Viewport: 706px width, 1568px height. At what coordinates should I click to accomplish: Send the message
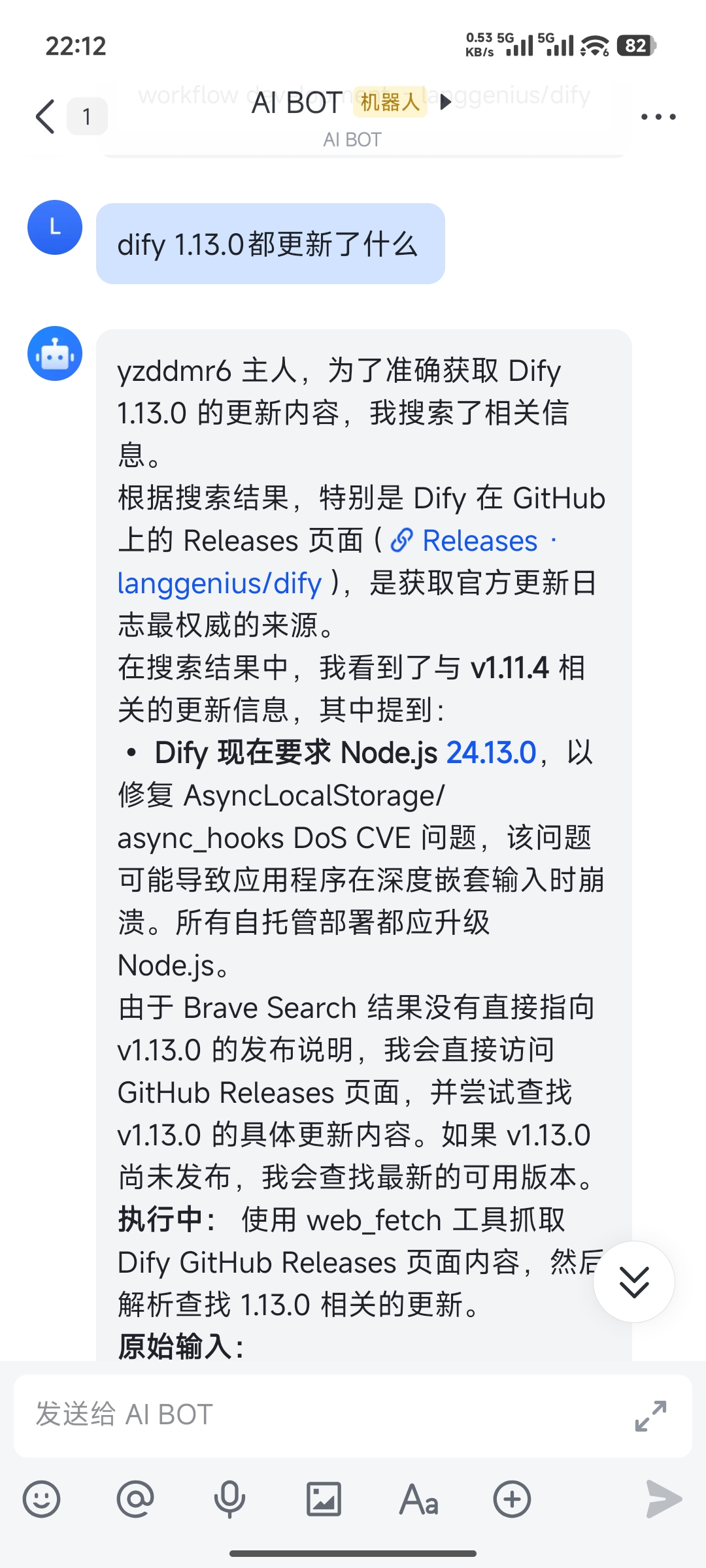[x=664, y=1499]
